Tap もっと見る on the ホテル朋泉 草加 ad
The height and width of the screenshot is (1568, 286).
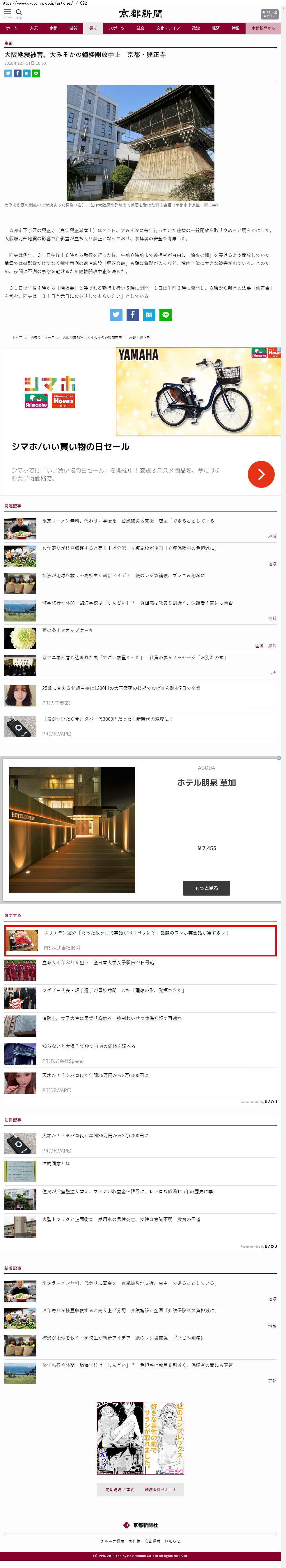point(206,887)
